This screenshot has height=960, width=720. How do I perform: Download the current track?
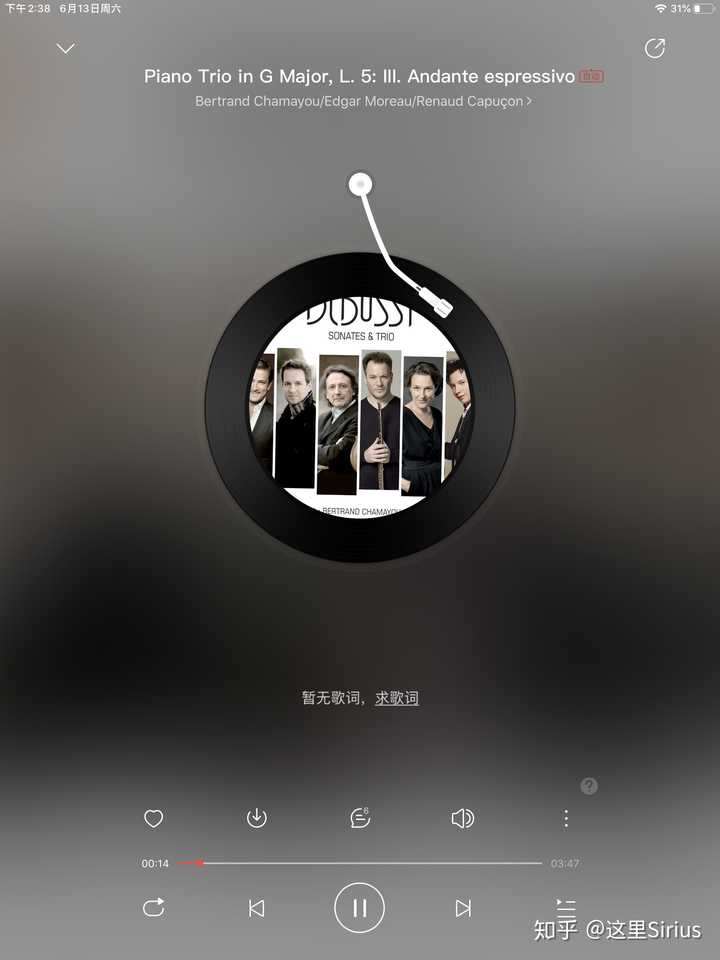tap(257, 818)
